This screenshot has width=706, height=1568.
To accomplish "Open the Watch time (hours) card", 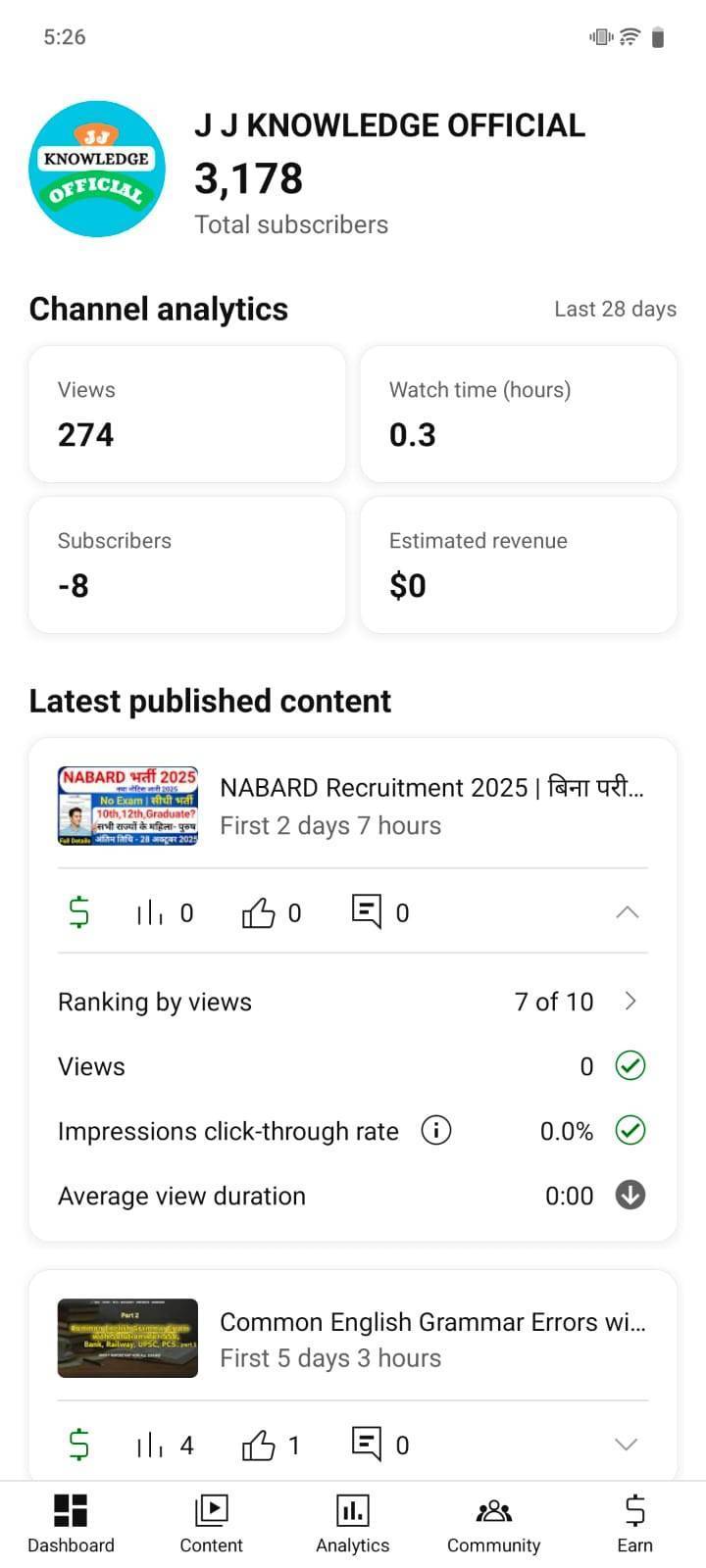I will [518, 414].
